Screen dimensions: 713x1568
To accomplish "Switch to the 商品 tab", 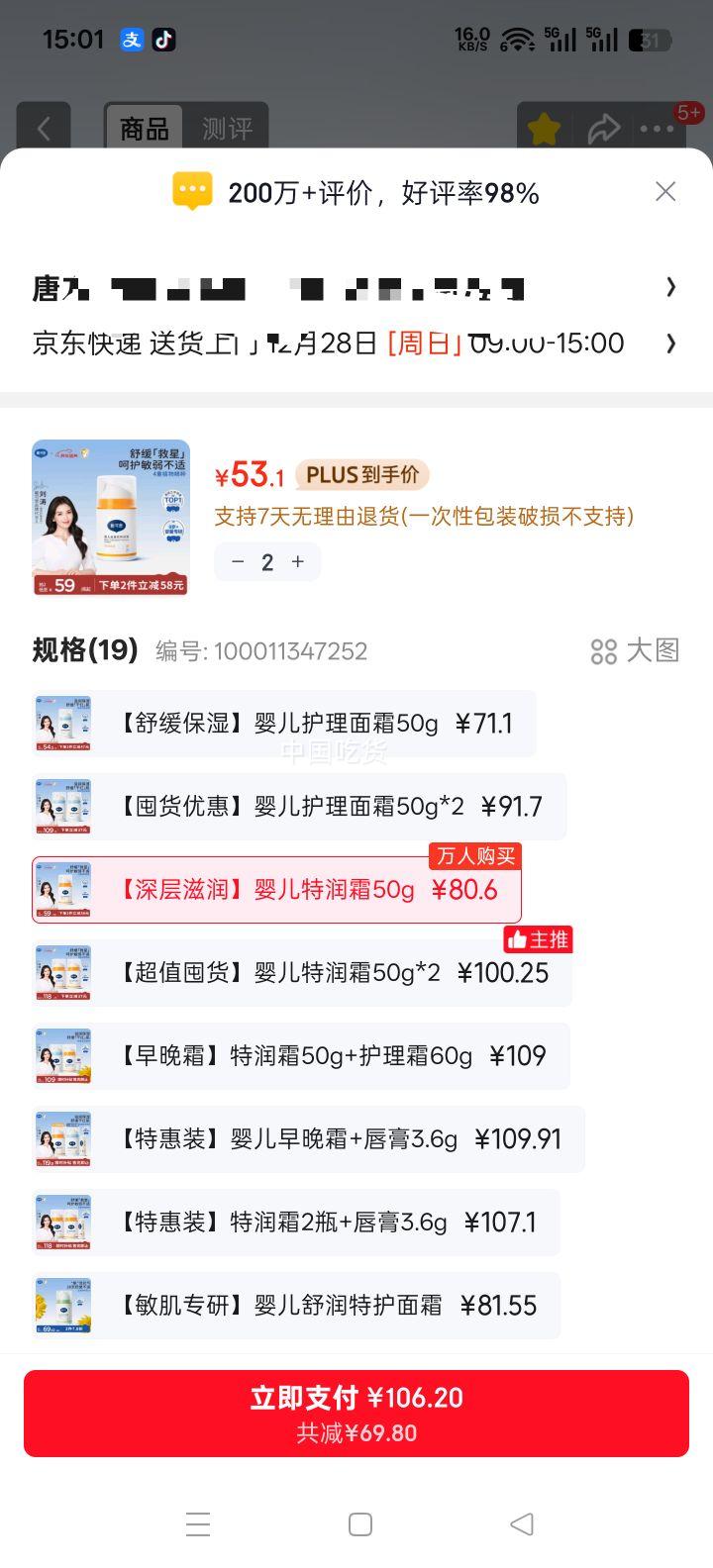I will click(x=144, y=126).
